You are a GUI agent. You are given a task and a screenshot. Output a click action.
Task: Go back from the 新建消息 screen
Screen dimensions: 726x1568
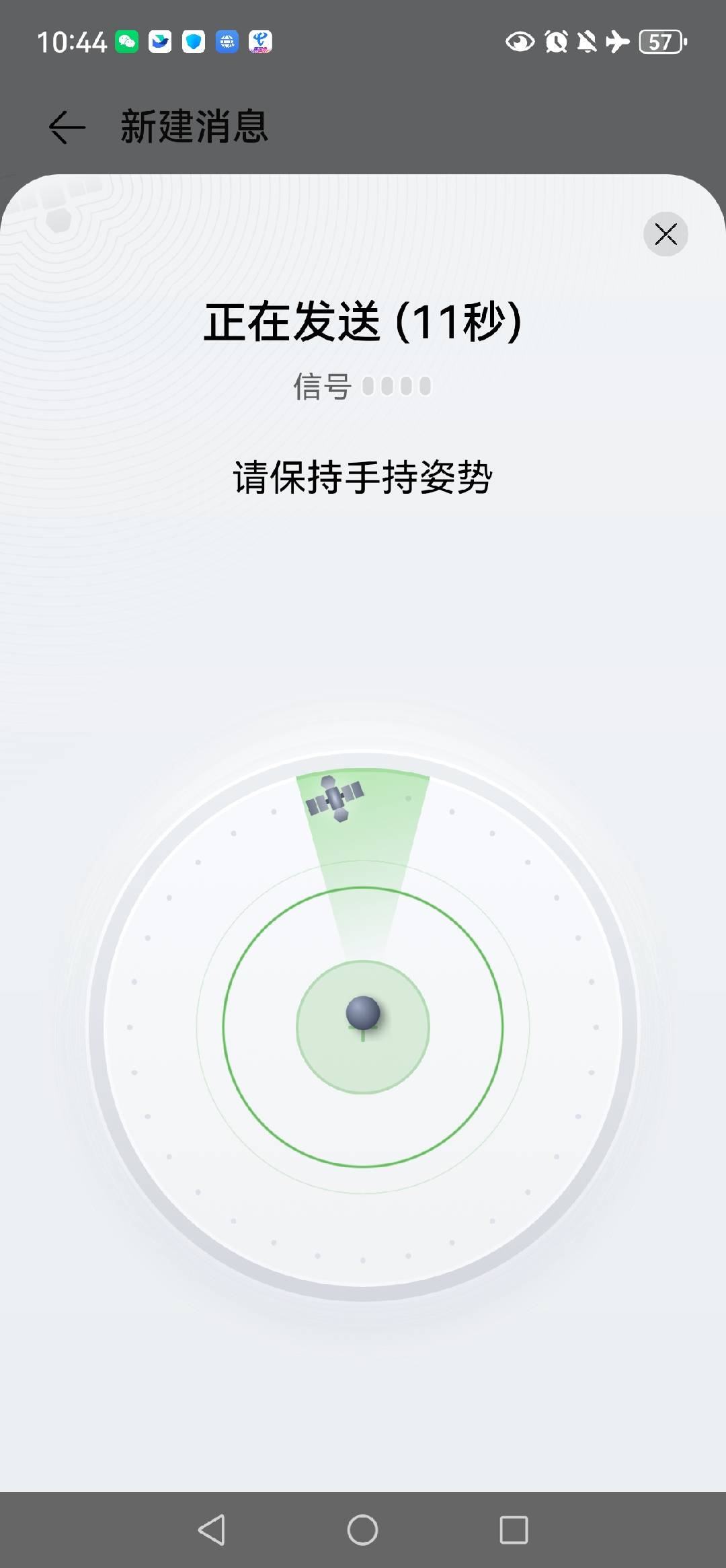point(67,127)
